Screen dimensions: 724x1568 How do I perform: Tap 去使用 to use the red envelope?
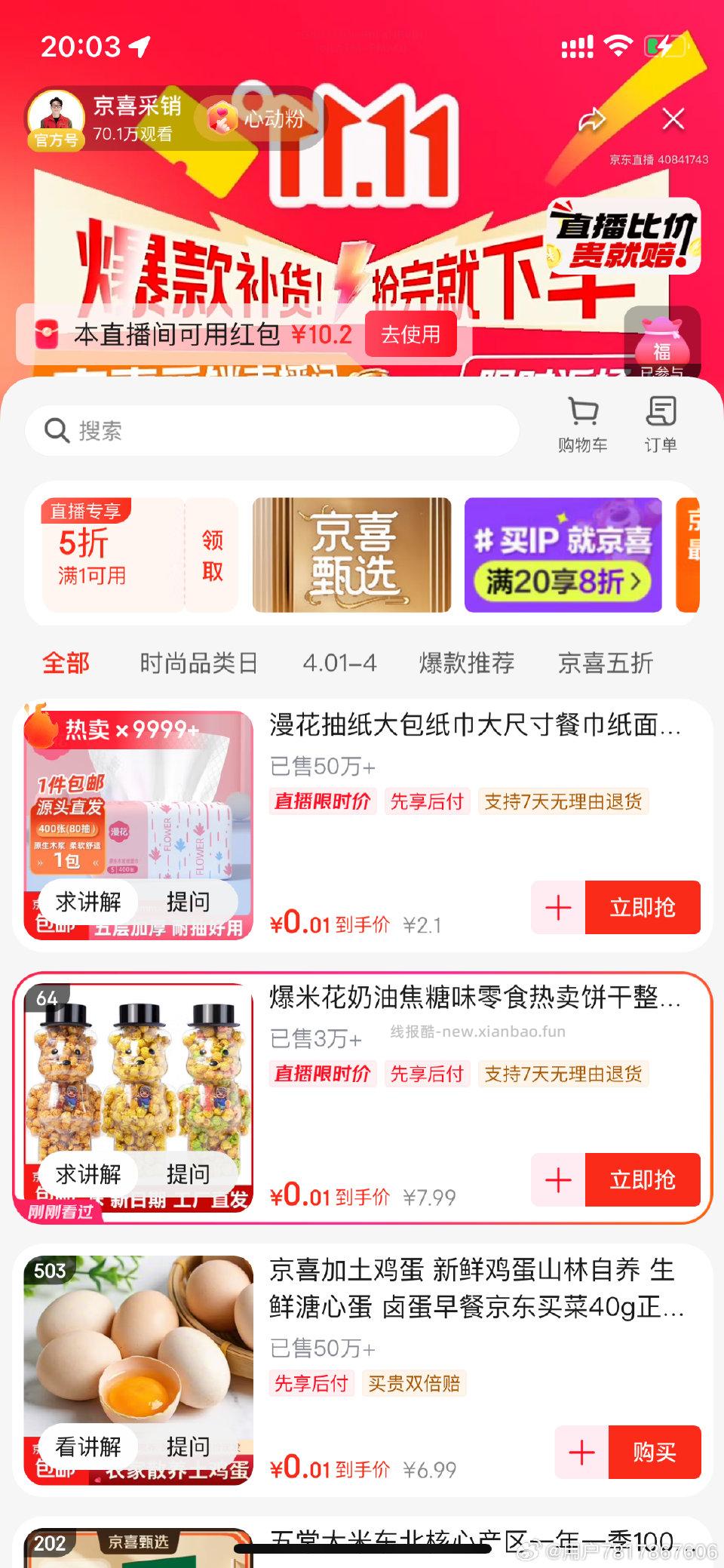point(409,335)
